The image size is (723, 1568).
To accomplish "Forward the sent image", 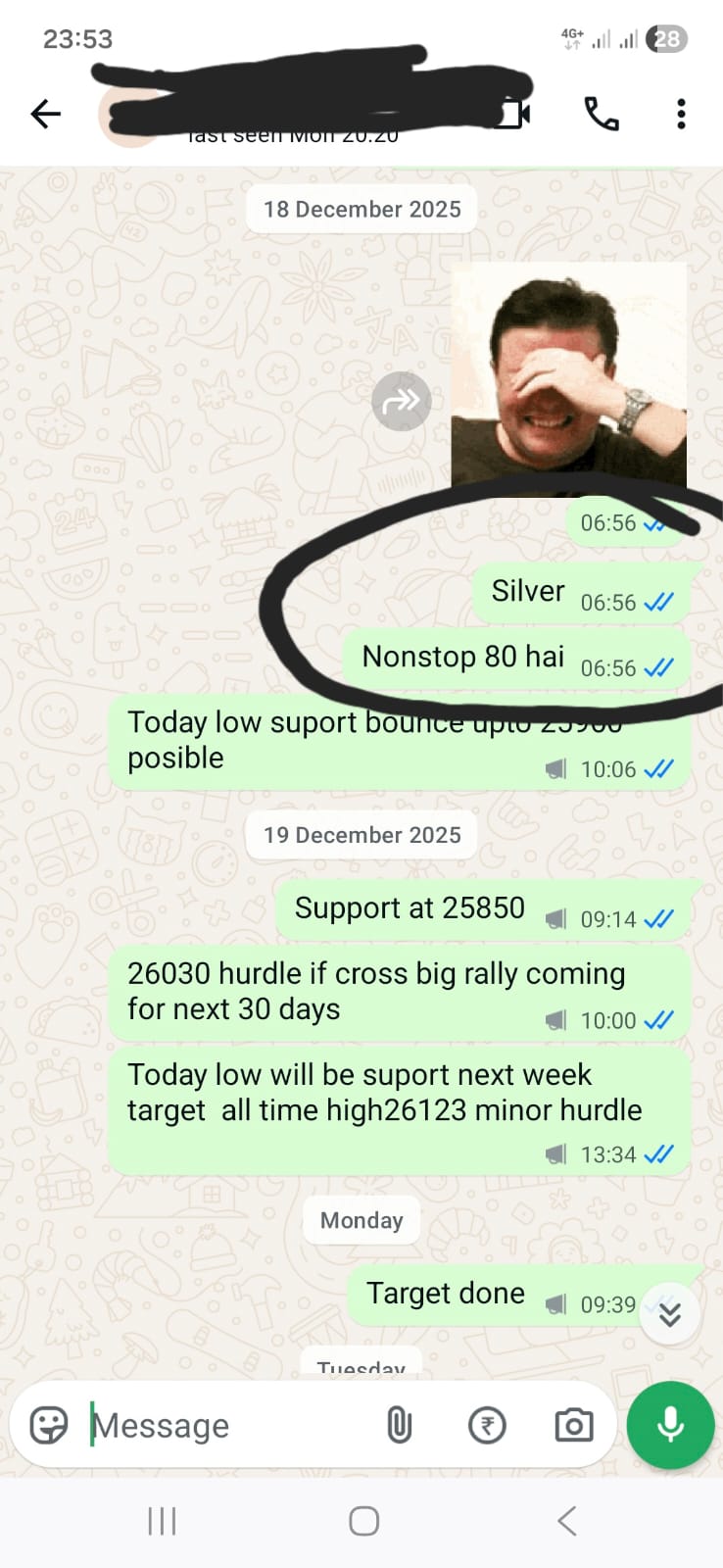I will click(401, 401).
